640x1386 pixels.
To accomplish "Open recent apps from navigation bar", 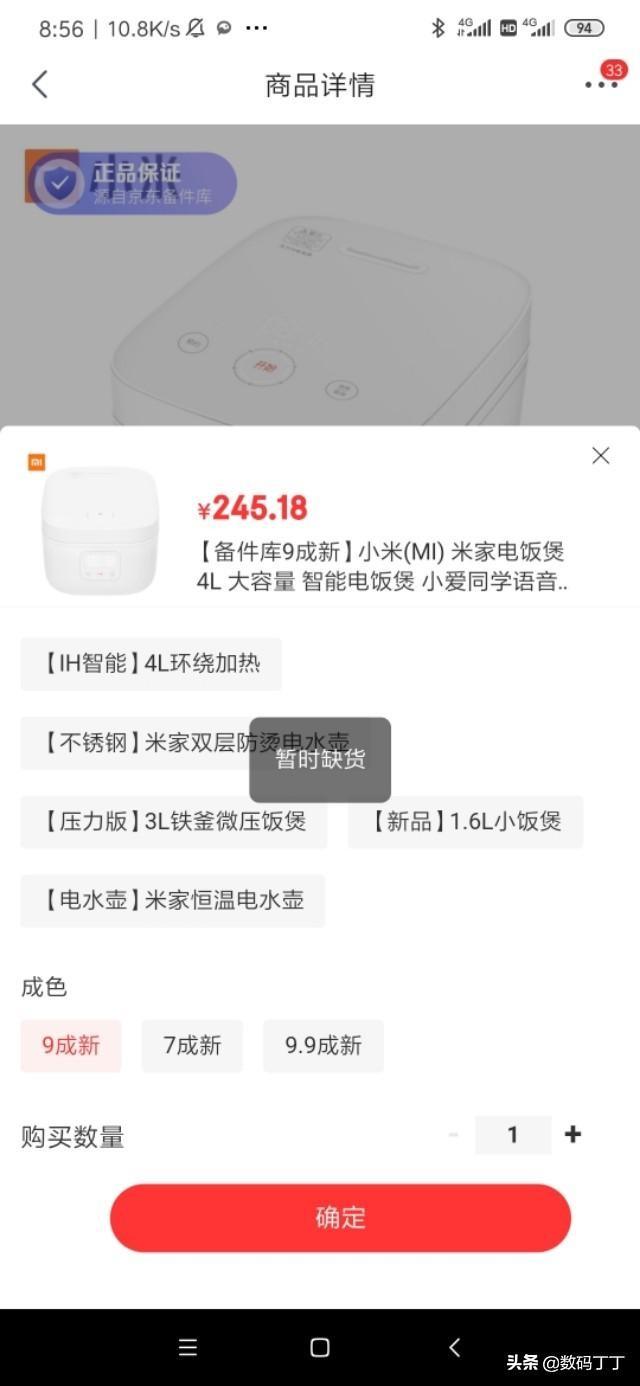I will coord(188,1347).
